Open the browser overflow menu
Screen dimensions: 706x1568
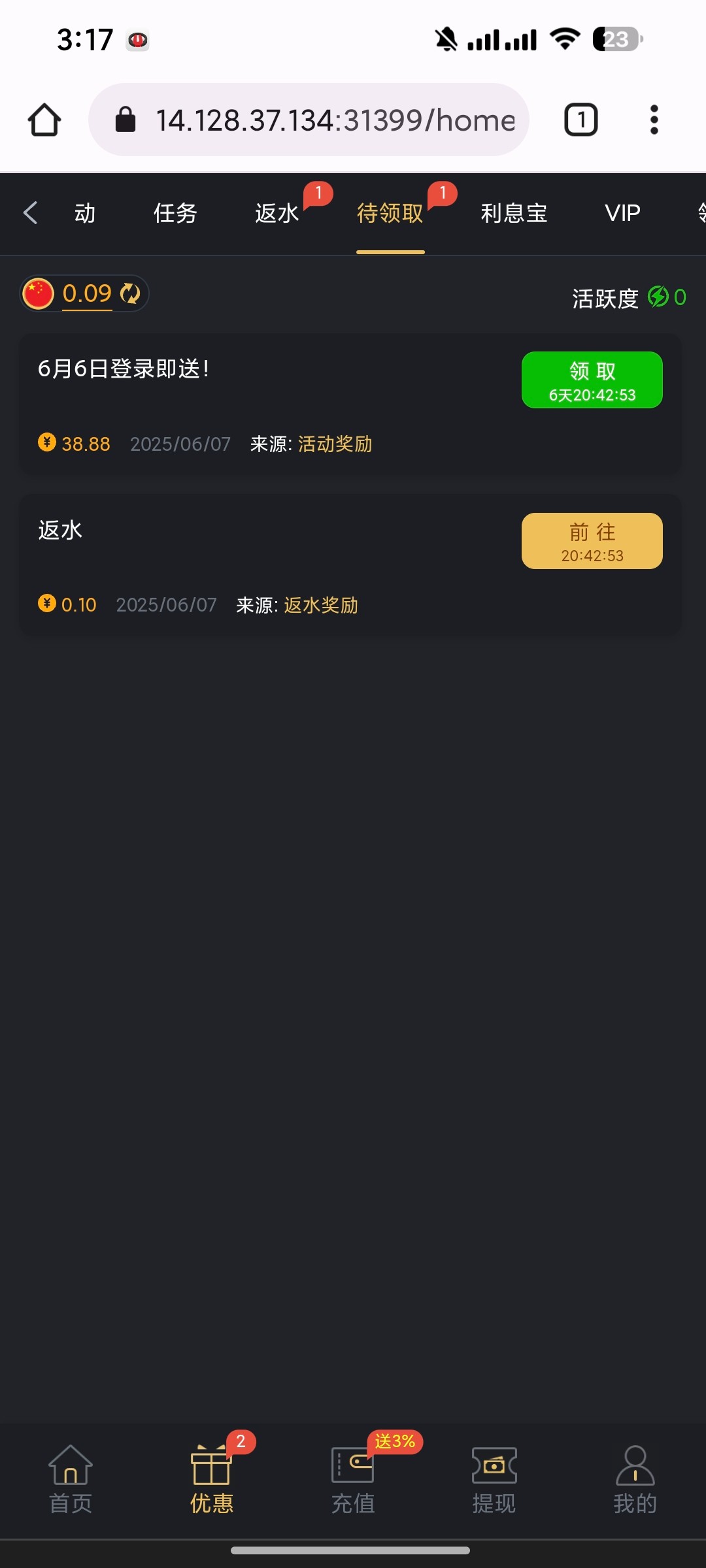pyautogui.click(x=654, y=120)
